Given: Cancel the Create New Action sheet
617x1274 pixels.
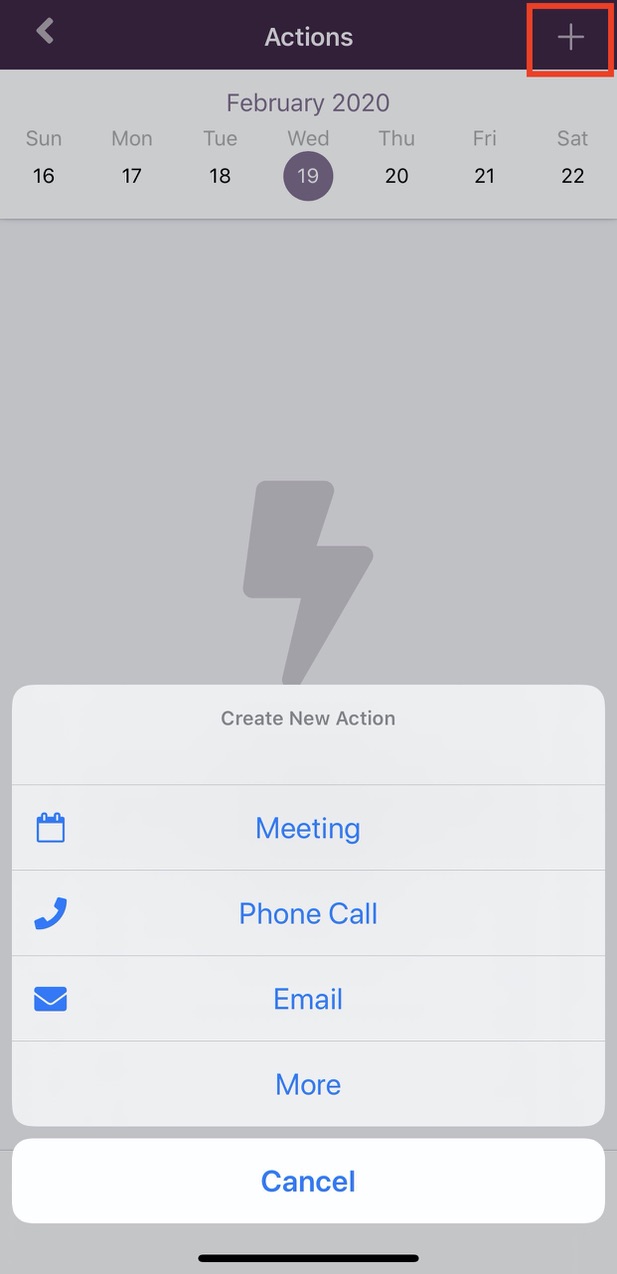Looking at the screenshot, I should [308, 1181].
